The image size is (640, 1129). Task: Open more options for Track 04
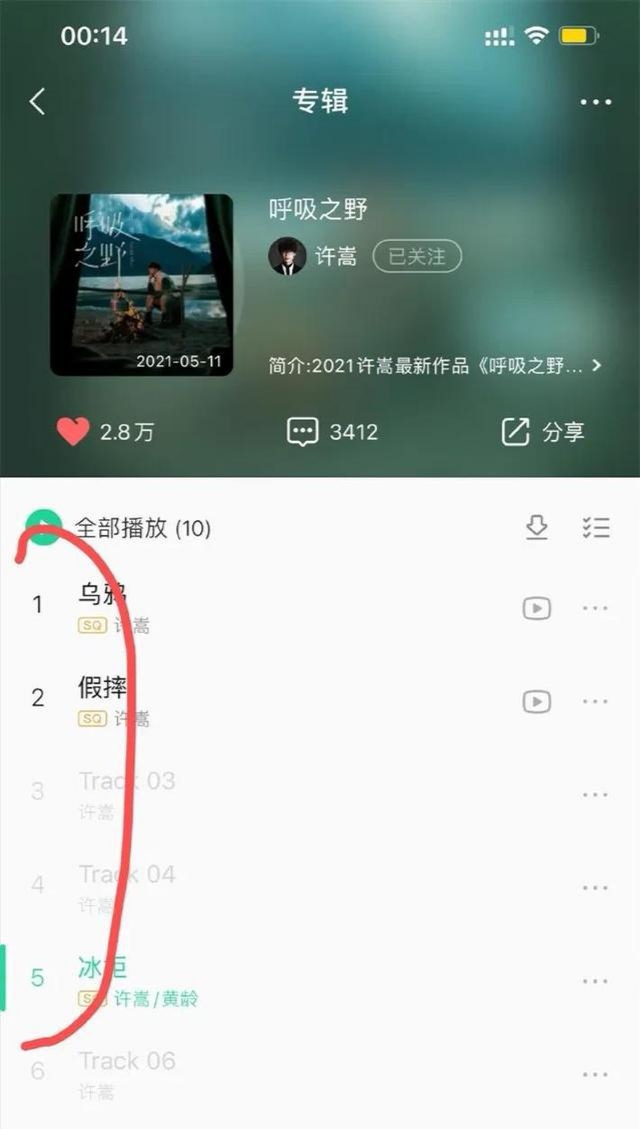point(595,888)
